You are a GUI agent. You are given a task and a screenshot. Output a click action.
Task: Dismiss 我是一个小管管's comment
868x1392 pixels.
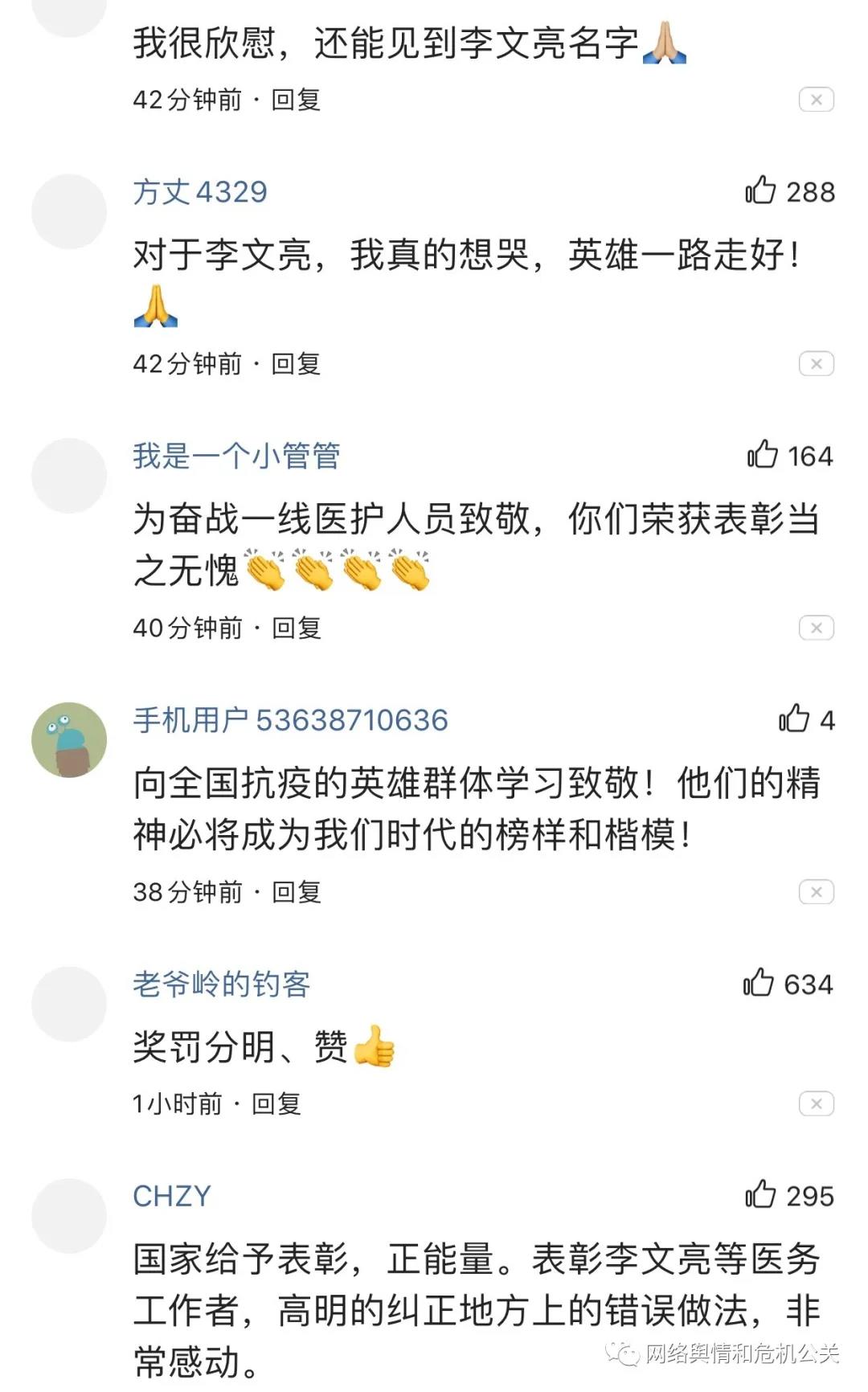pyautogui.click(x=816, y=628)
